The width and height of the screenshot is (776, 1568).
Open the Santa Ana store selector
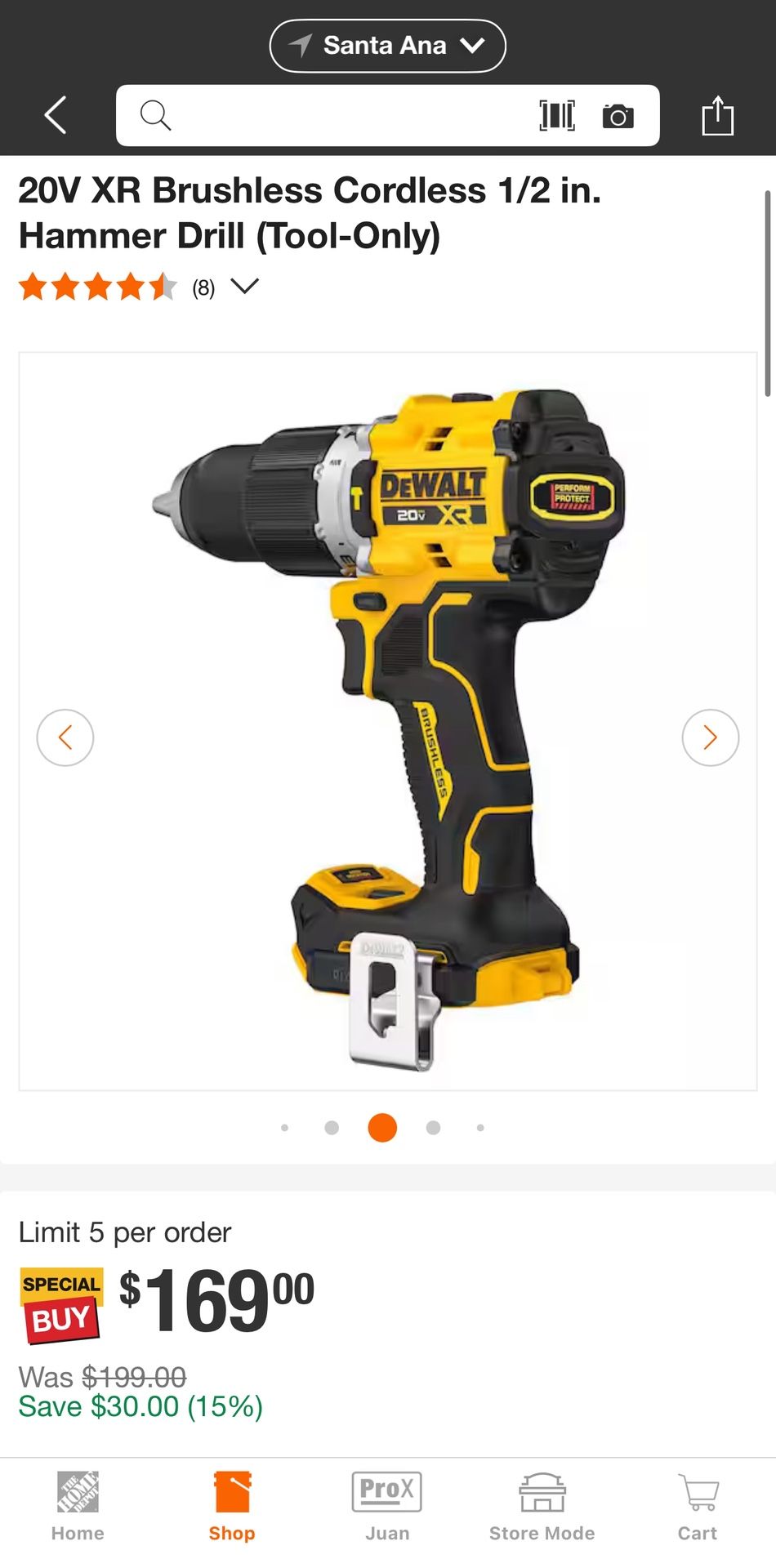click(387, 46)
